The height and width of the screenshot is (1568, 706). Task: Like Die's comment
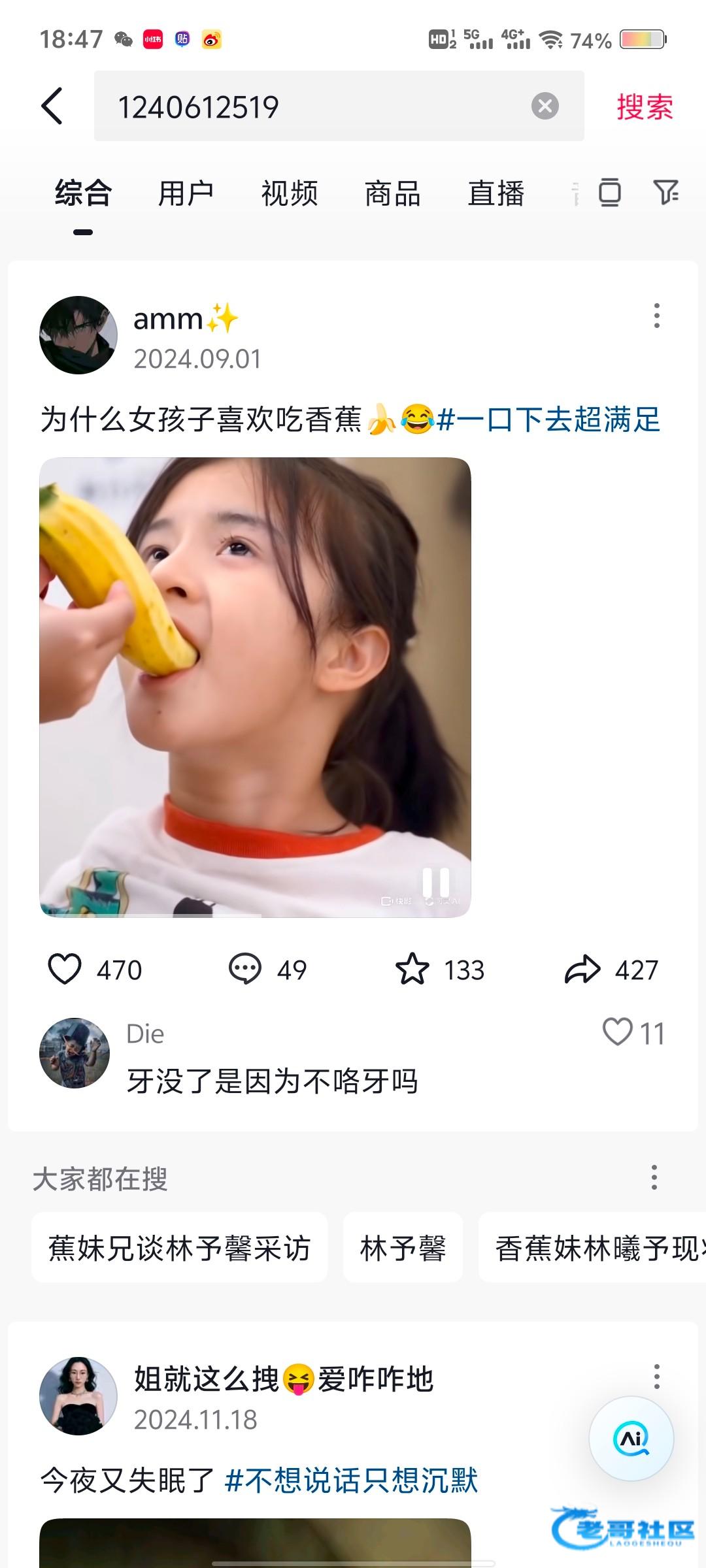pos(617,1033)
